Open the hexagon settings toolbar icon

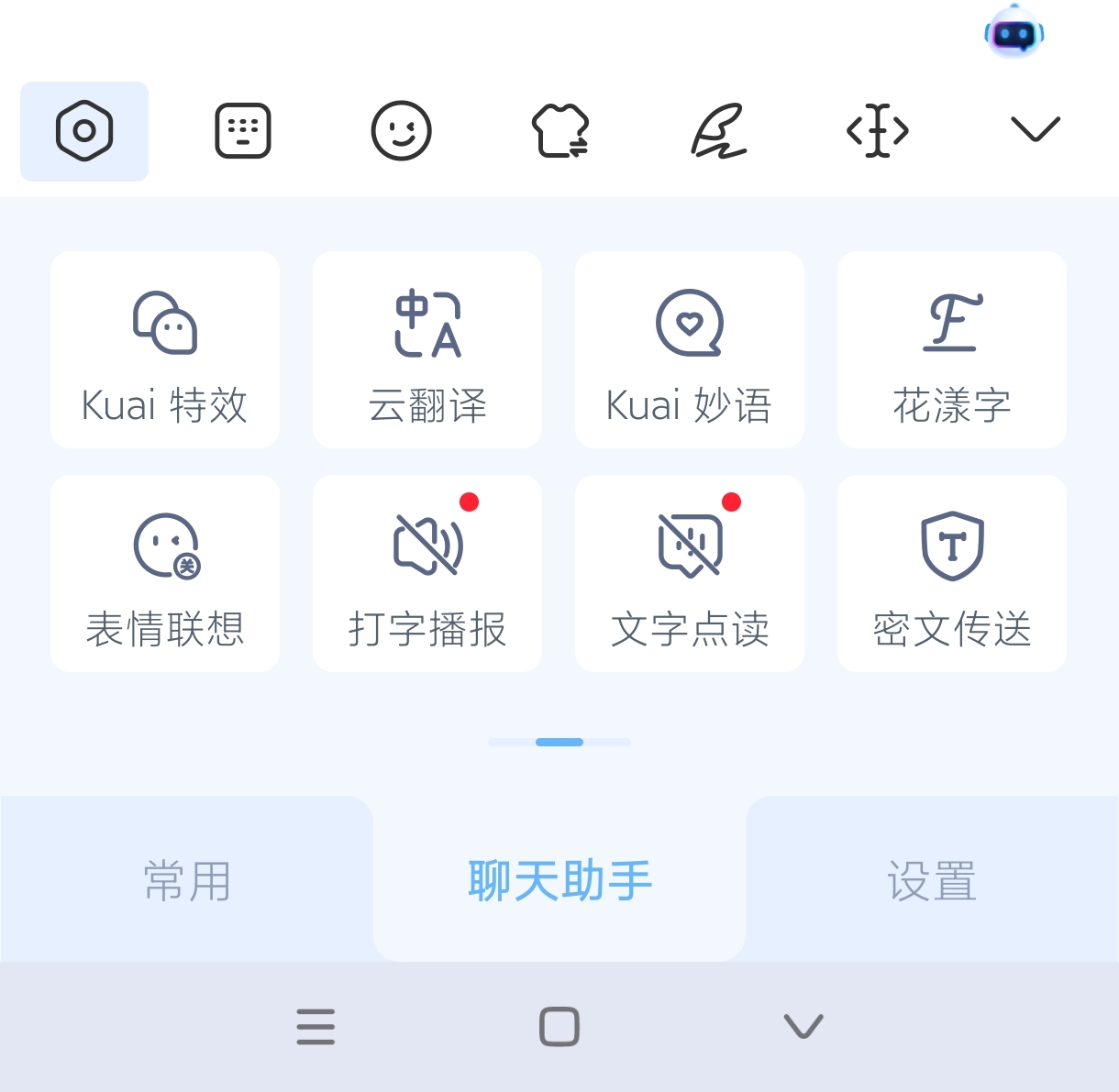click(x=84, y=131)
